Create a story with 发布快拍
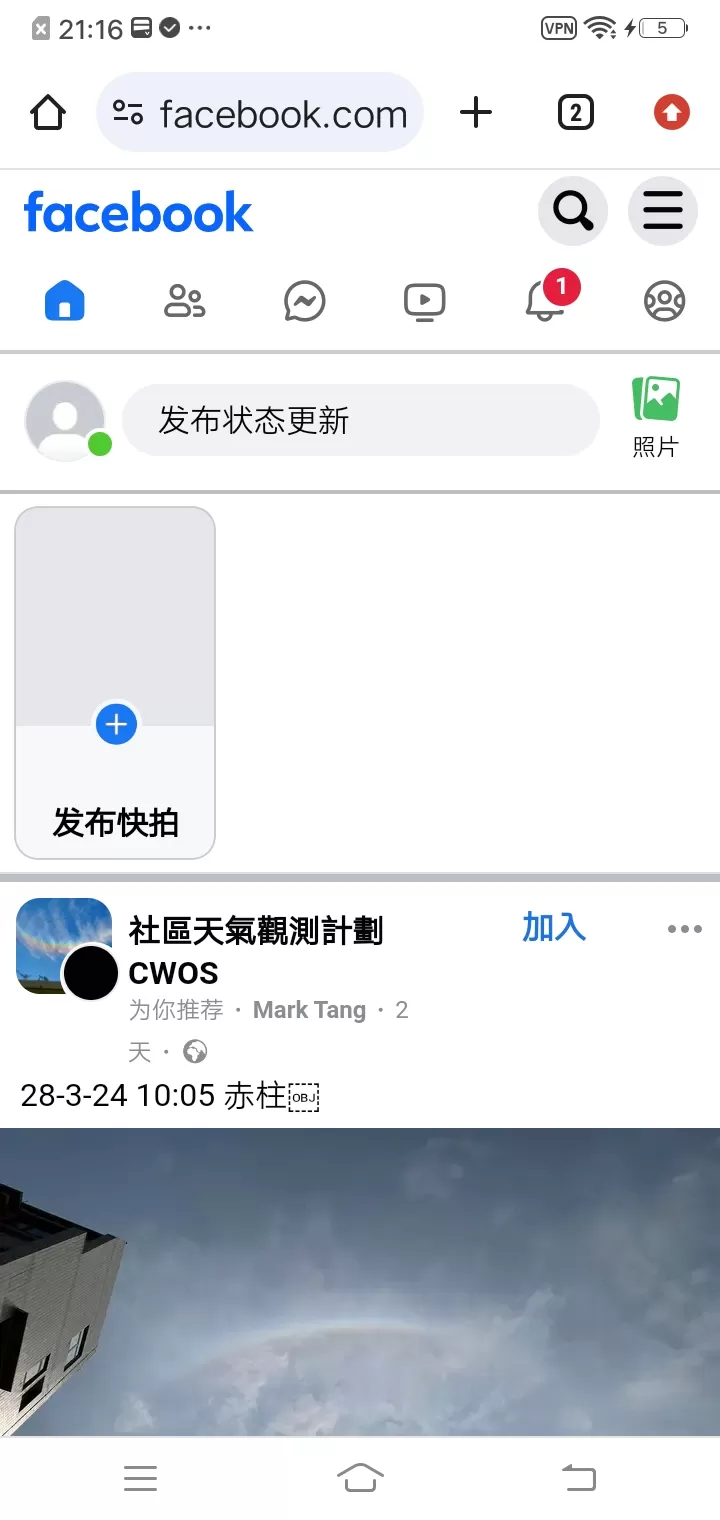 click(115, 683)
